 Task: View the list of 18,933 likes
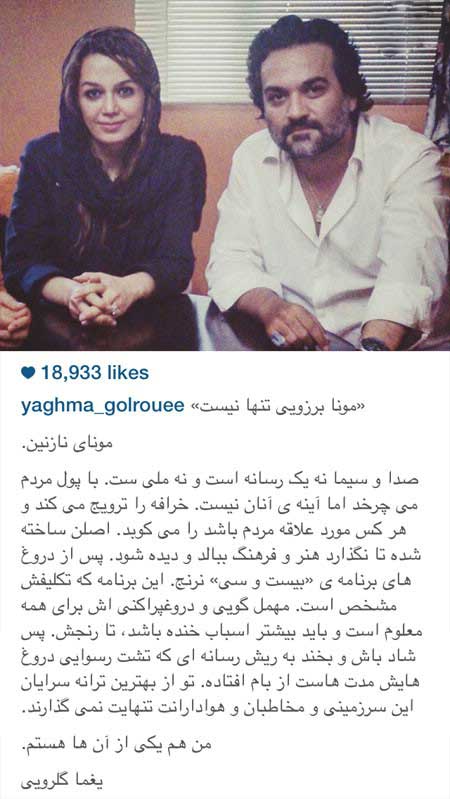(x=94, y=373)
